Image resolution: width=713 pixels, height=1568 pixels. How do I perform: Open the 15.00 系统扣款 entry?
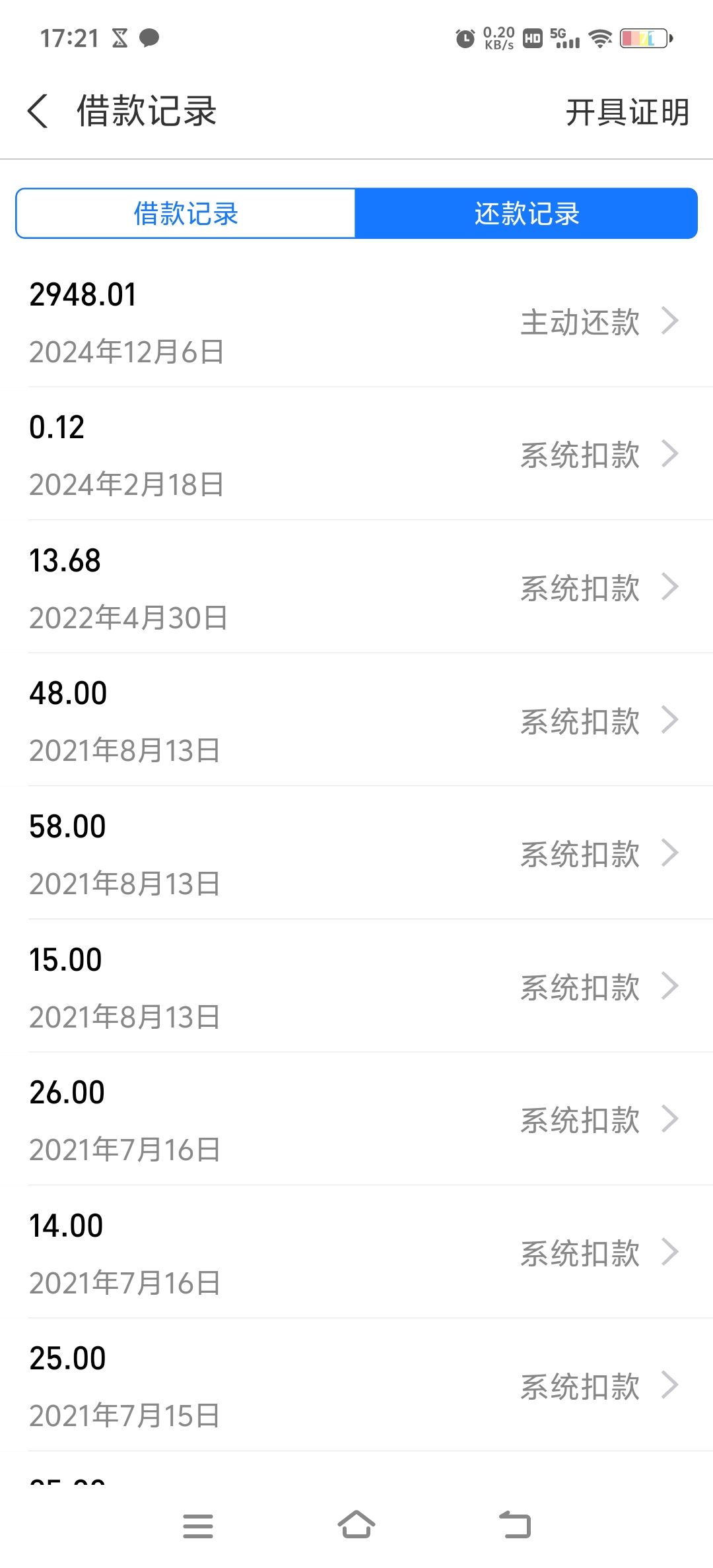(356, 987)
